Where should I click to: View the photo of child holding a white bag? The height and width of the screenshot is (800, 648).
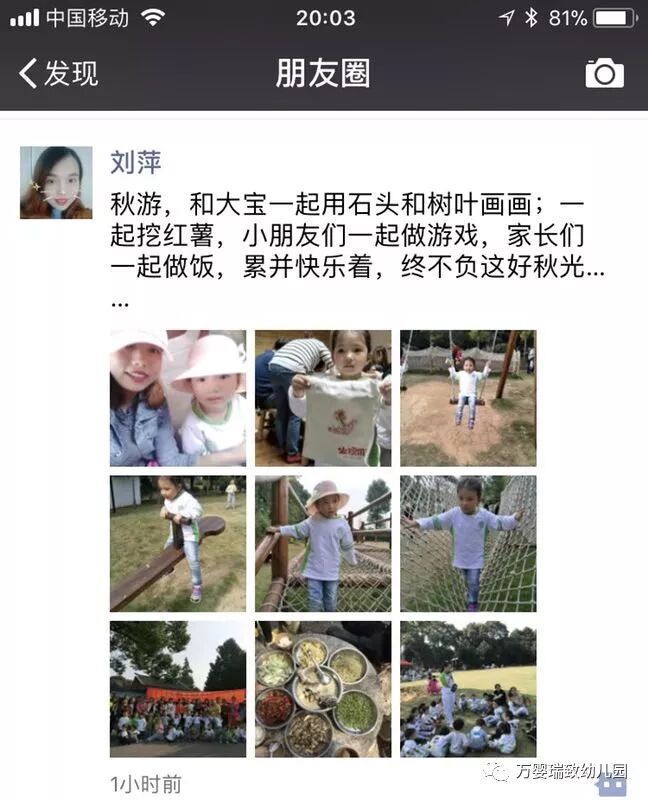pyautogui.click(x=322, y=398)
